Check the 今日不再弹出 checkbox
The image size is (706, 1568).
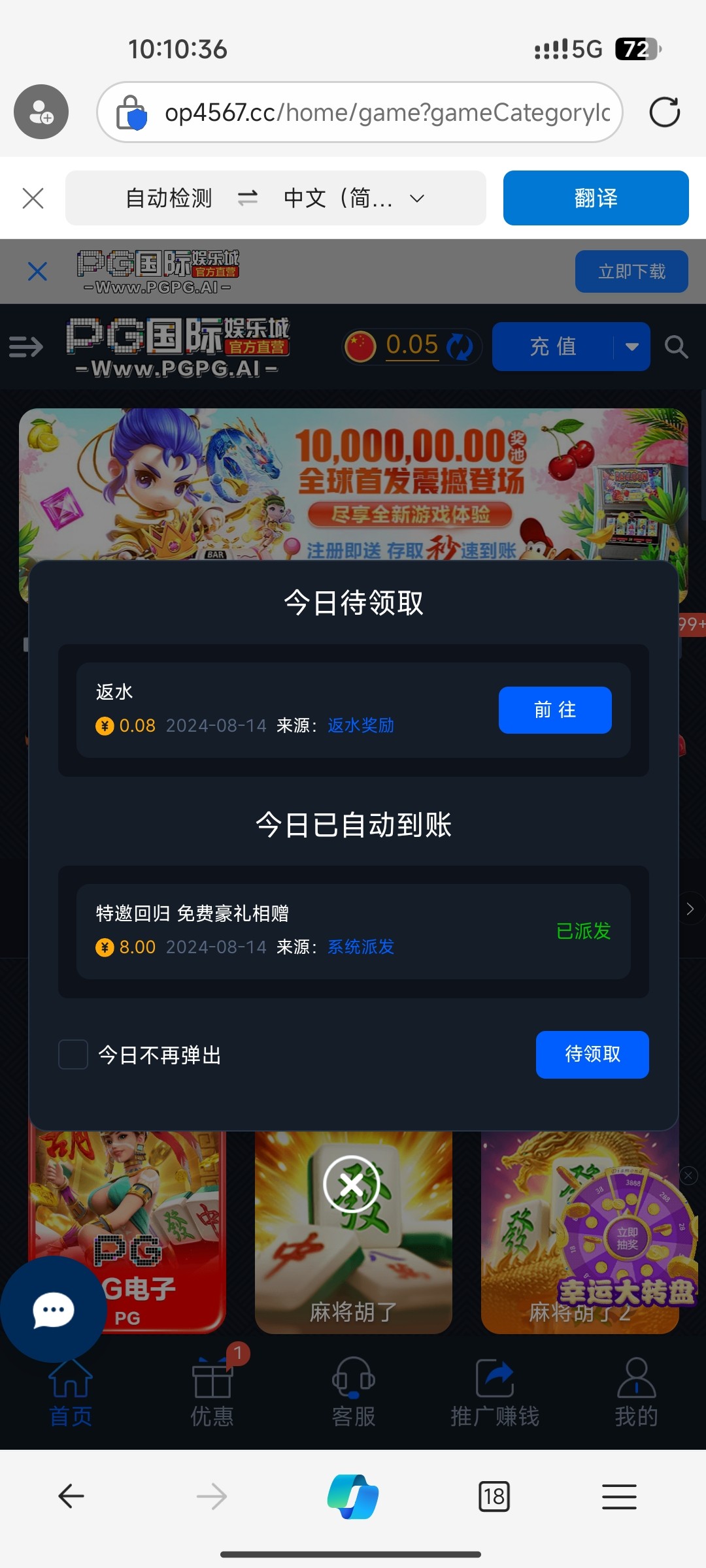(73, 1054)
